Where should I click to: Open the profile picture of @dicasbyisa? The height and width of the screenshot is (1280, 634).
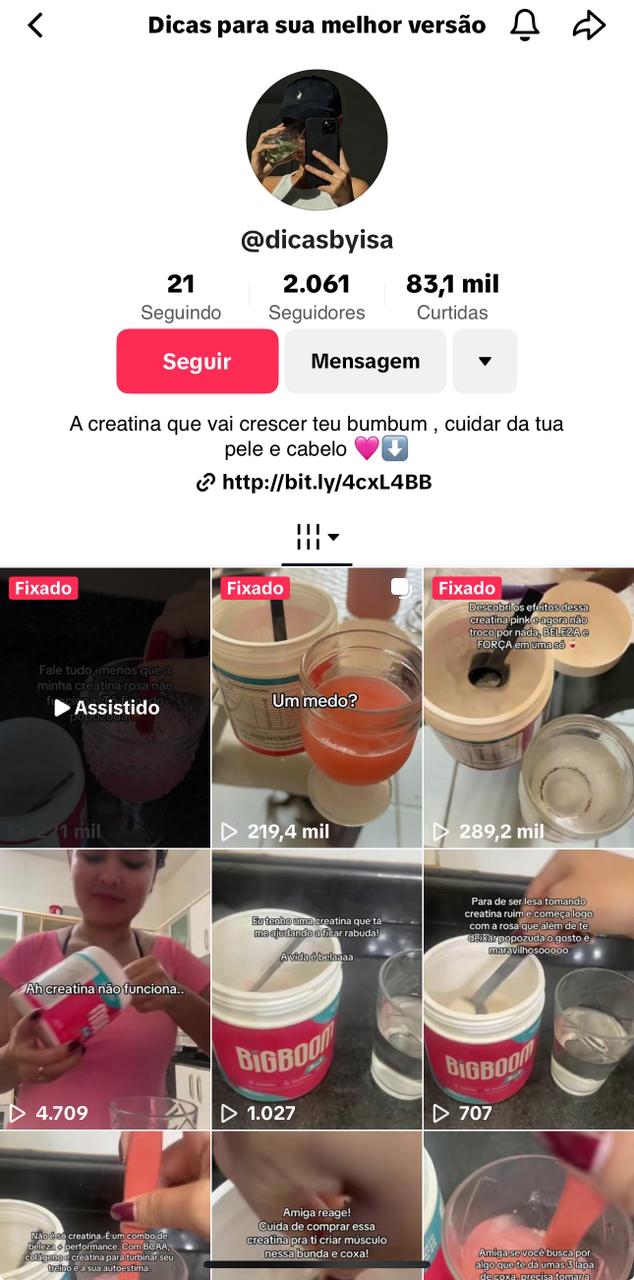click(x=317, y=140)
